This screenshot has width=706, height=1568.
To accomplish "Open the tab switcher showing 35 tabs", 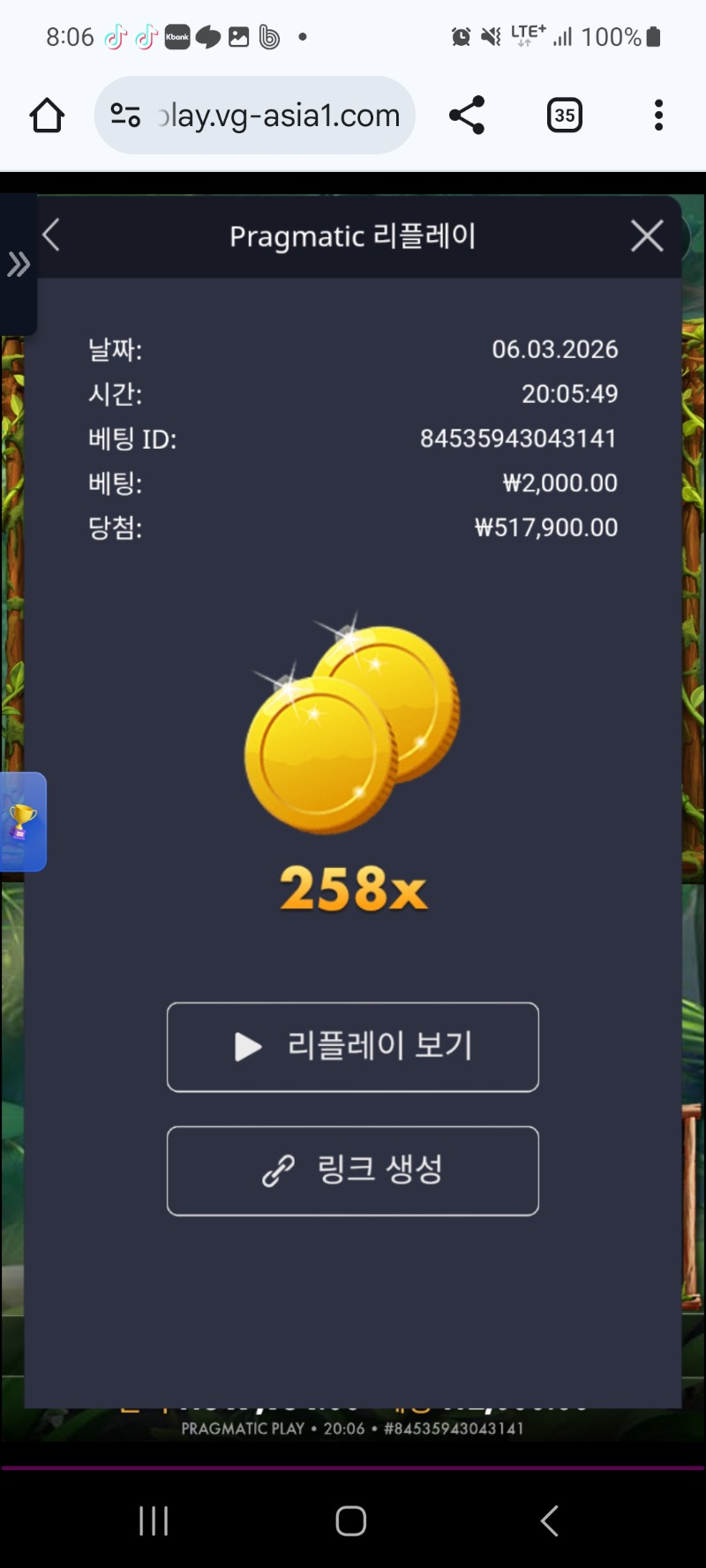I will pyautogui.click(x=564, y=116).
